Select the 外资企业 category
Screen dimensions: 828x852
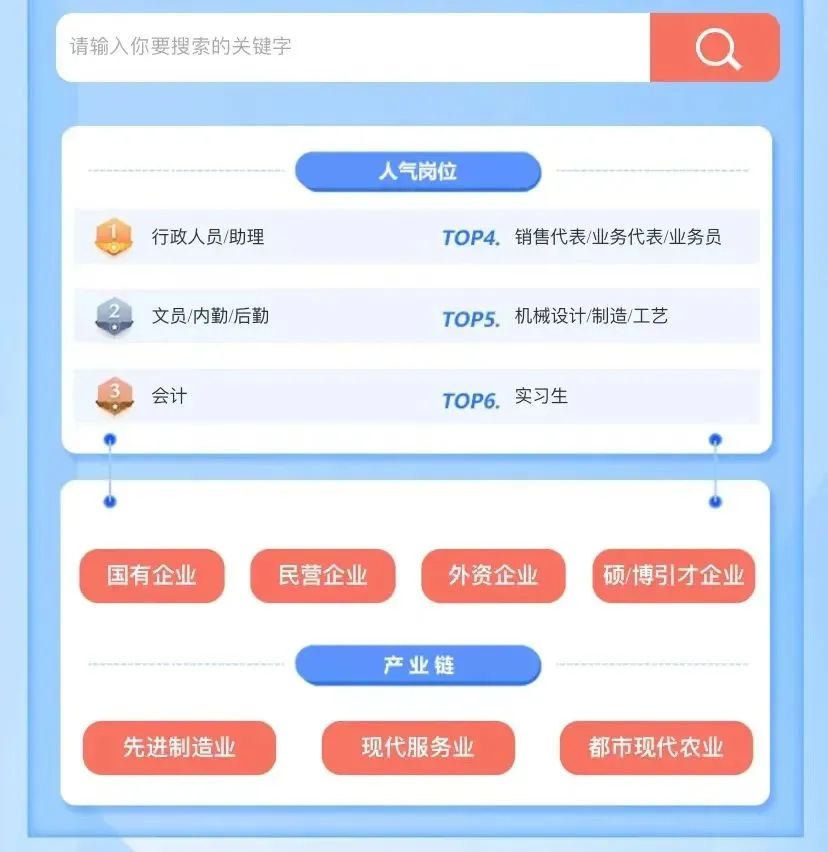pyautogui.click(x=493, y=575)
